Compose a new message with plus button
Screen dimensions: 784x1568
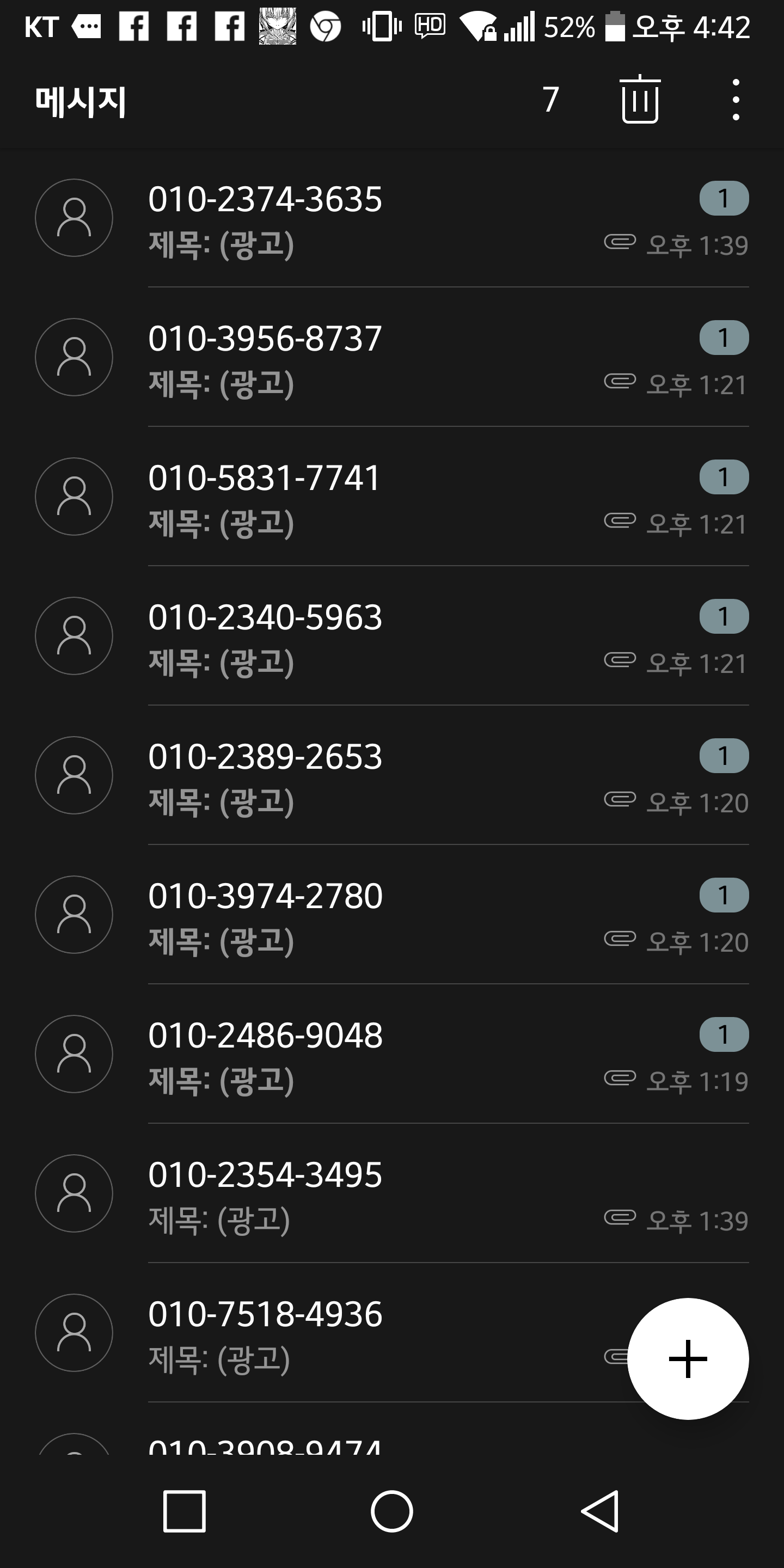(688, 1358)
